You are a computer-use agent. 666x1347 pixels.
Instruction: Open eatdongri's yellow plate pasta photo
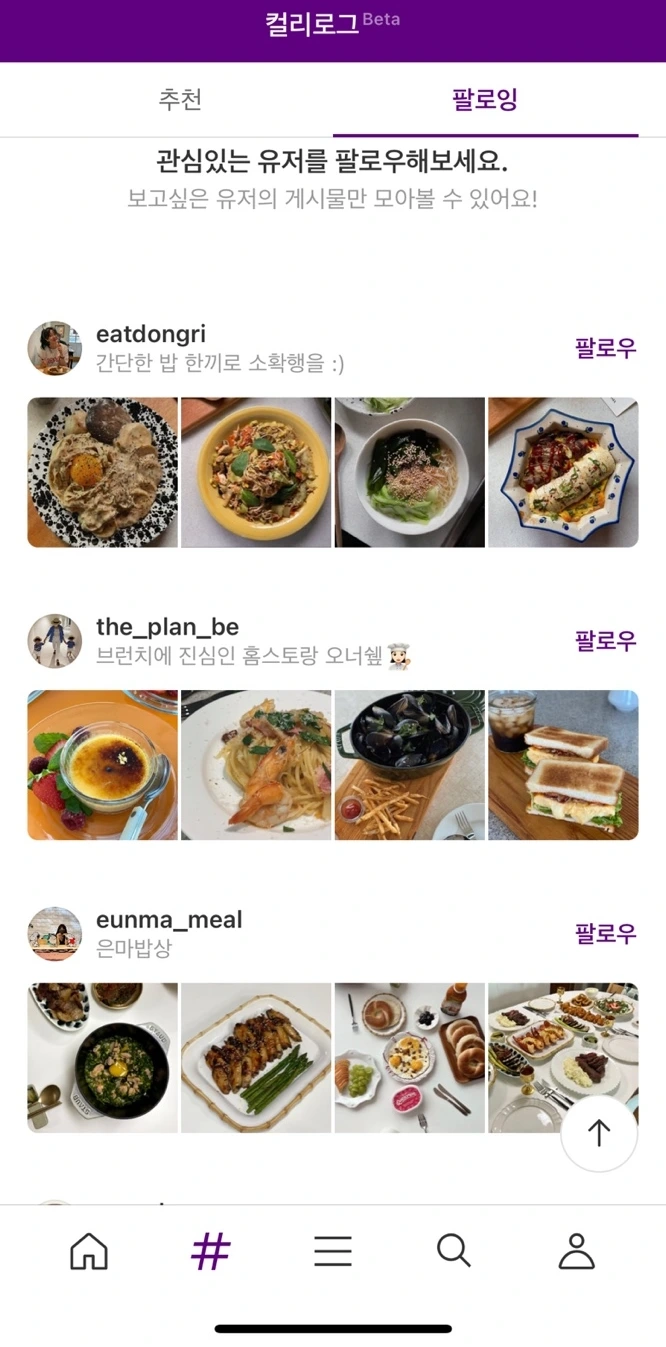[256, 472]
